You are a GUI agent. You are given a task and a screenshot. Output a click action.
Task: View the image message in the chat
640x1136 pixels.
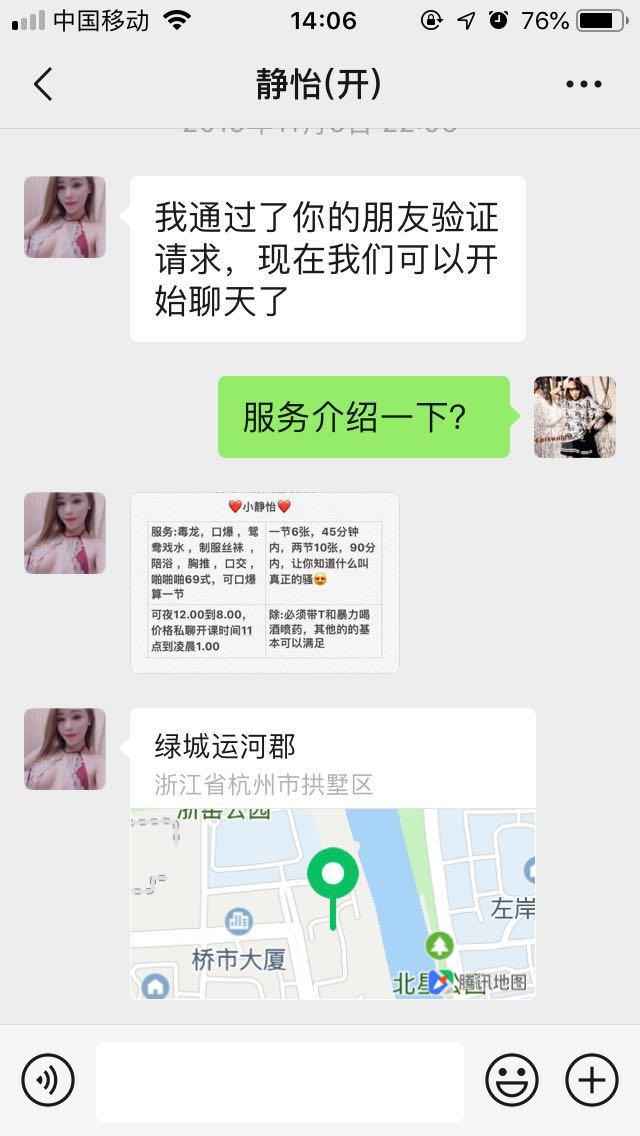(264, 582)
